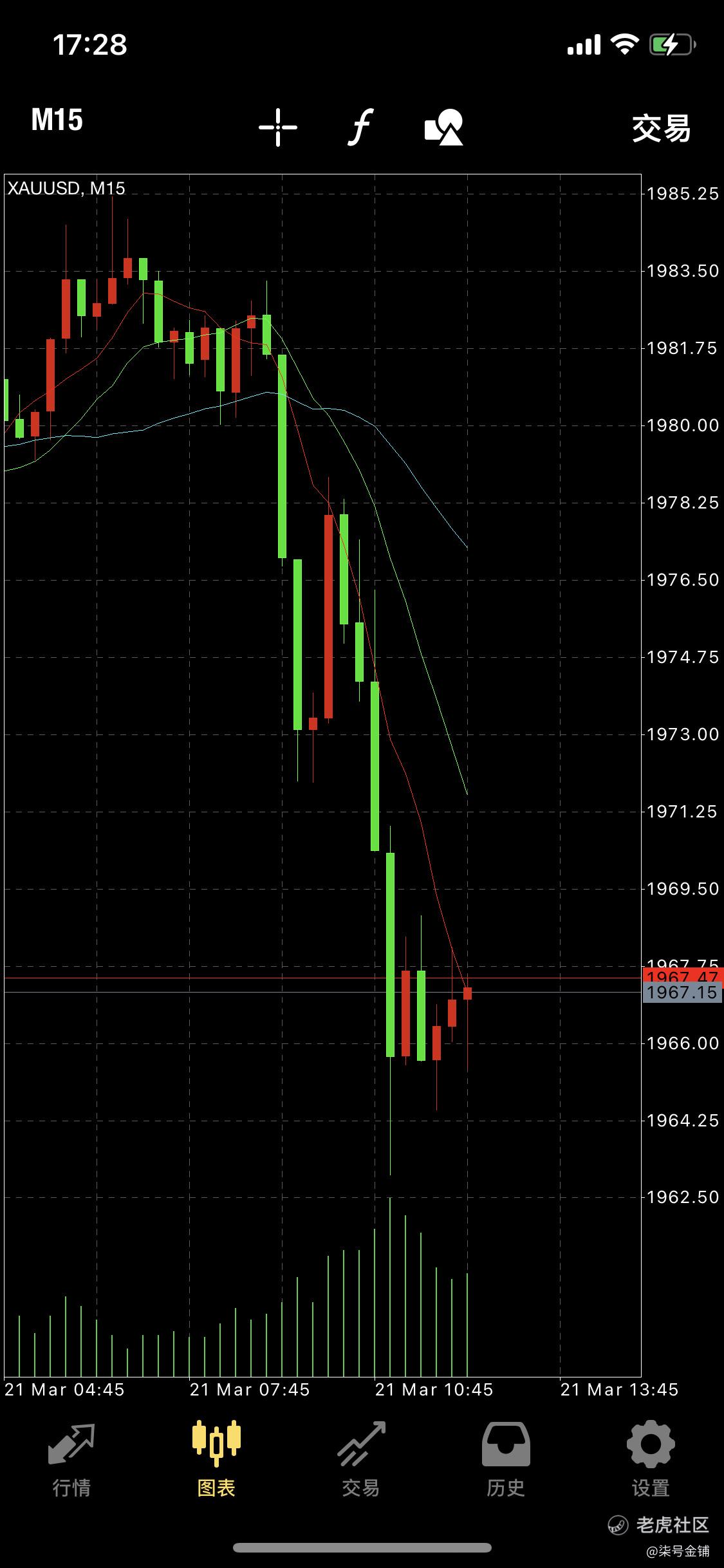Activate the crosshair tool
This screenshot has width=724, height=1568.
tap(278, 127)
